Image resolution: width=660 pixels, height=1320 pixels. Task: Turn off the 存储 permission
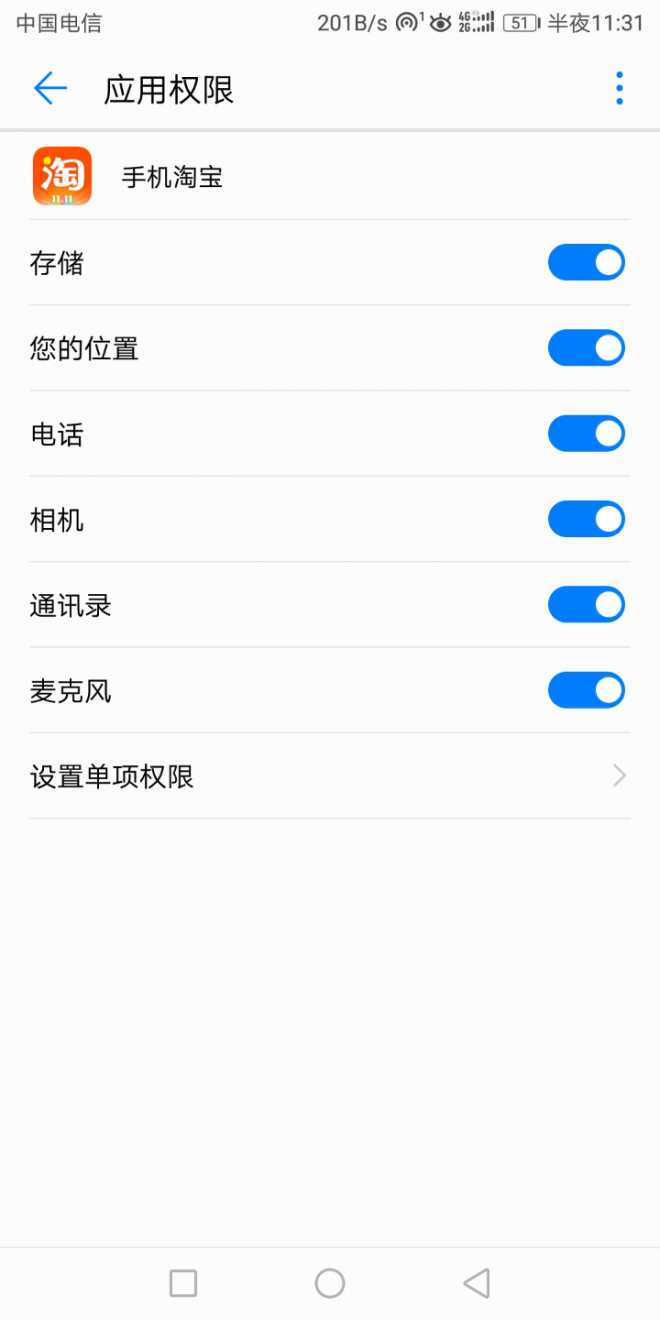tap(586, 263)
